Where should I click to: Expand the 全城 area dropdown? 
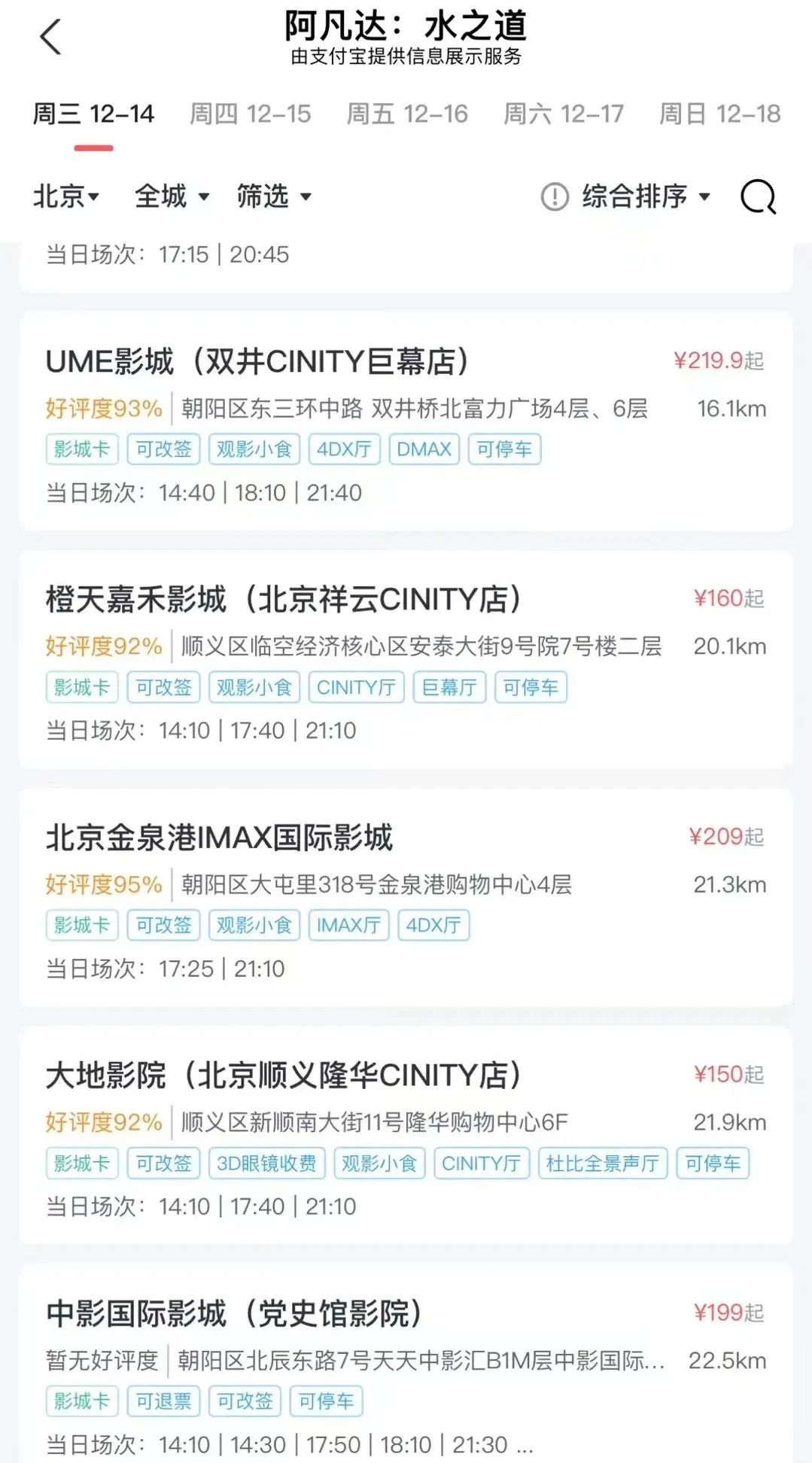[172, 196]
